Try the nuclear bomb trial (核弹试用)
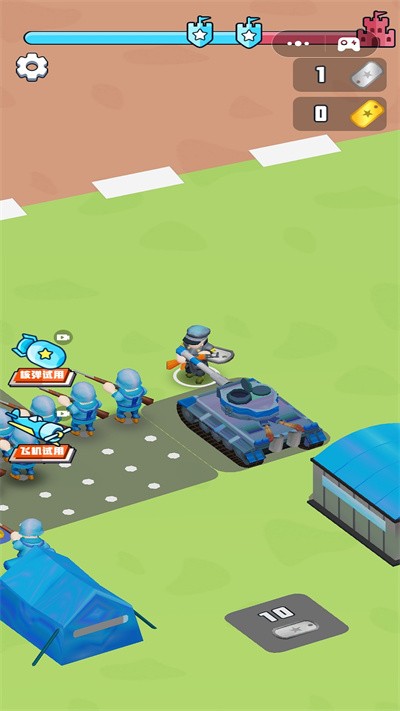Screen dimensions: 400x711 point(42,360)
